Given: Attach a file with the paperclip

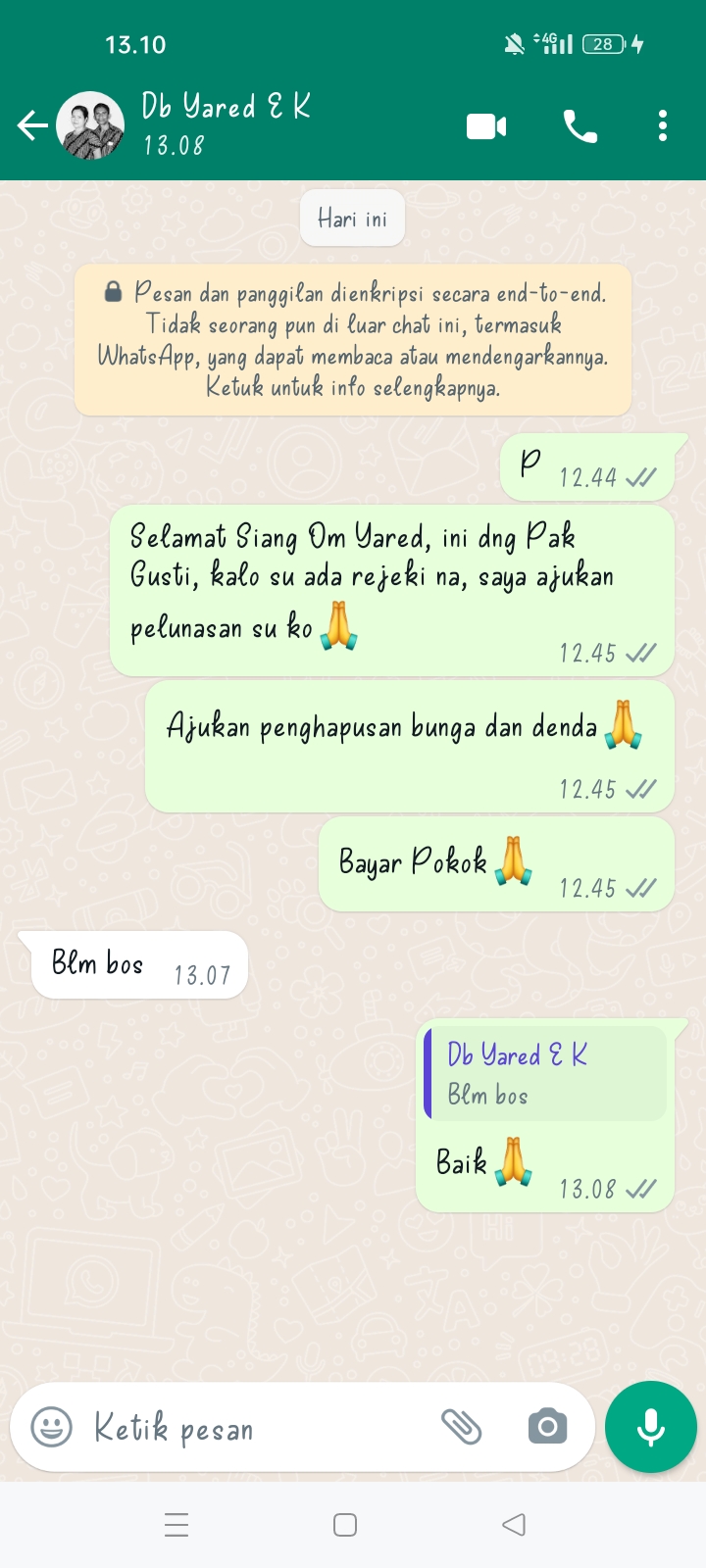Looking at the screenshot, I should (x=461, y=1427).
